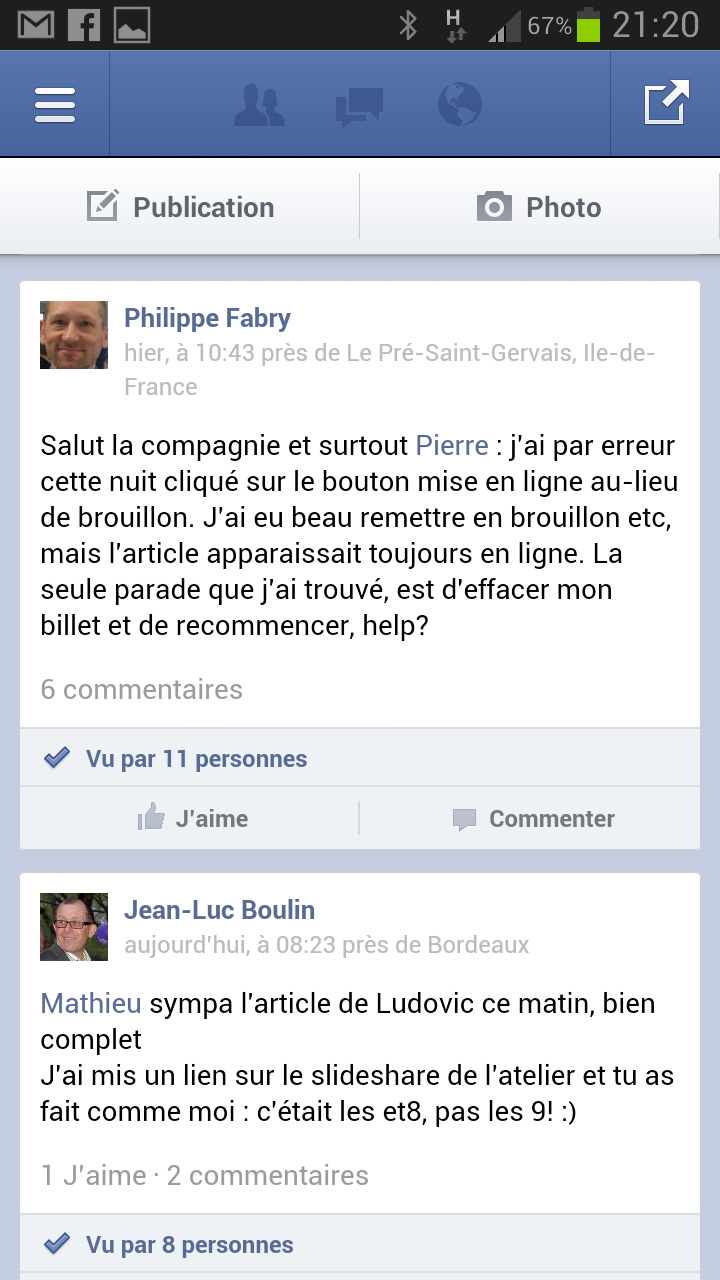This screenshot has height=1280, width=720.
Task: View the 6 commentaires on Philippe's post
Action: (x=142, y=689)
